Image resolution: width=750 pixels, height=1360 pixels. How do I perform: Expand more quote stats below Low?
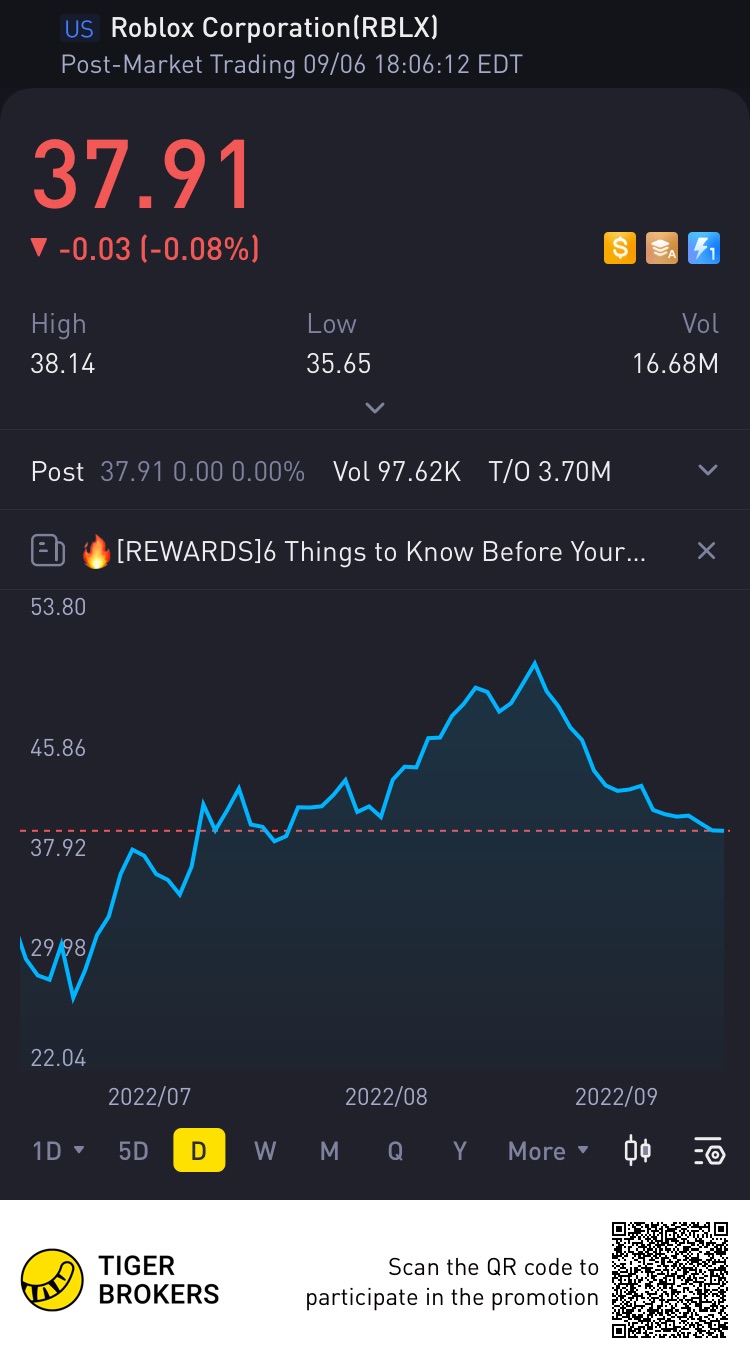pos(375,408)
